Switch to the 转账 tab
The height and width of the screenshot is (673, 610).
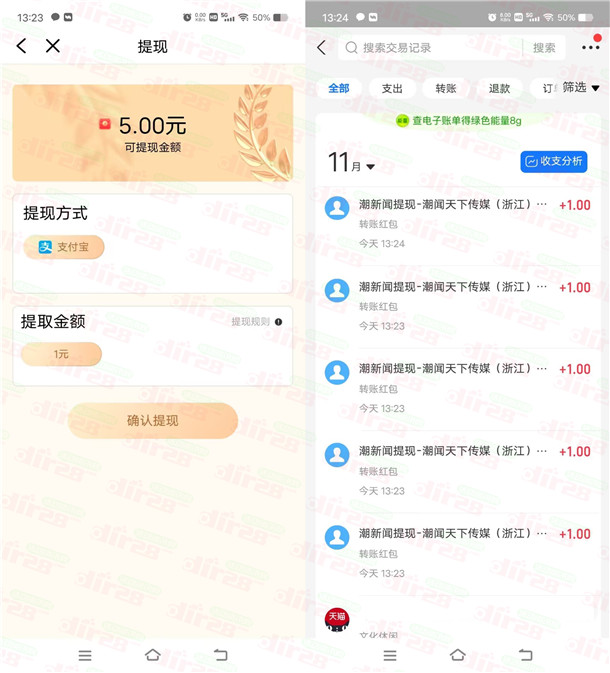click(x=446, y=88)
